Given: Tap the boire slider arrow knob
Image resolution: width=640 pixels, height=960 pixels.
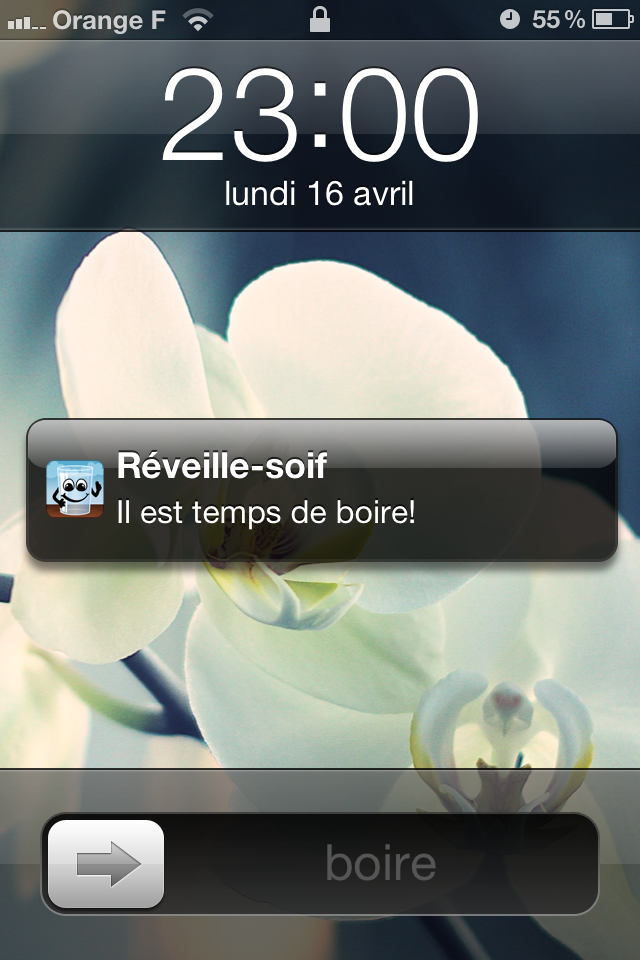Looking at the screenshot, I should point(106,864).
